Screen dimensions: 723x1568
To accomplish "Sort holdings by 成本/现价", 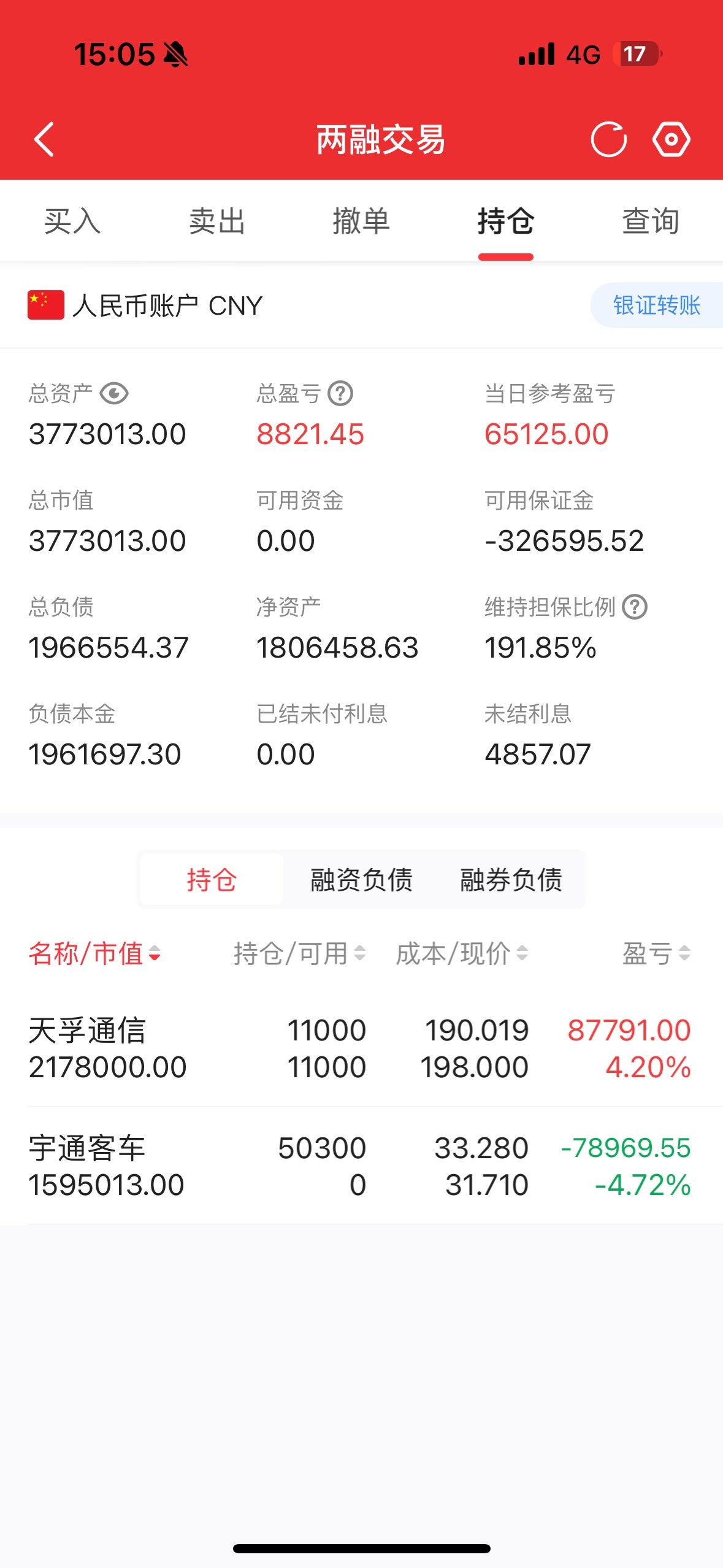I will (x=462, y=953).
